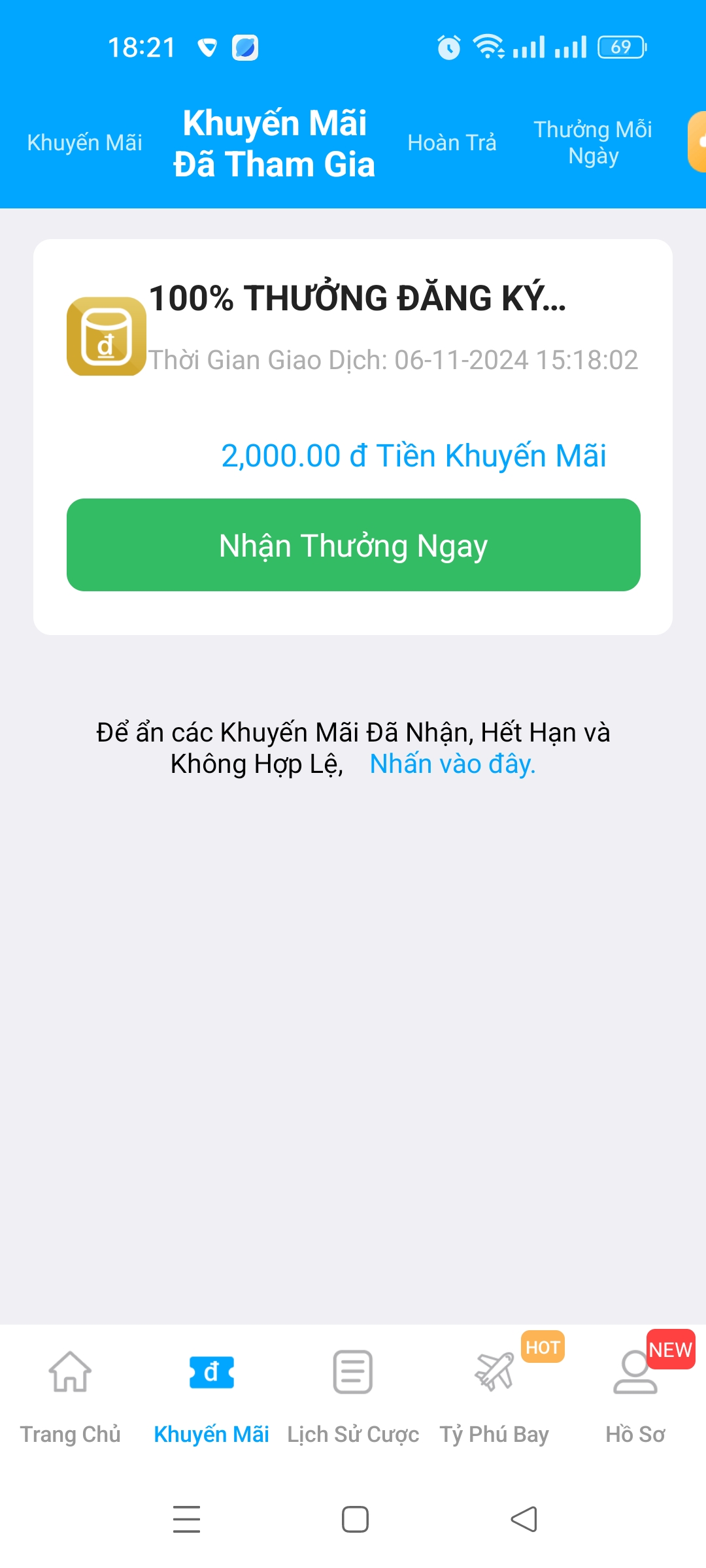Screen dimensions: 706x1568
Task: Open the Hồ Sơ profile tab
Action: click(x=635, y=1392)
